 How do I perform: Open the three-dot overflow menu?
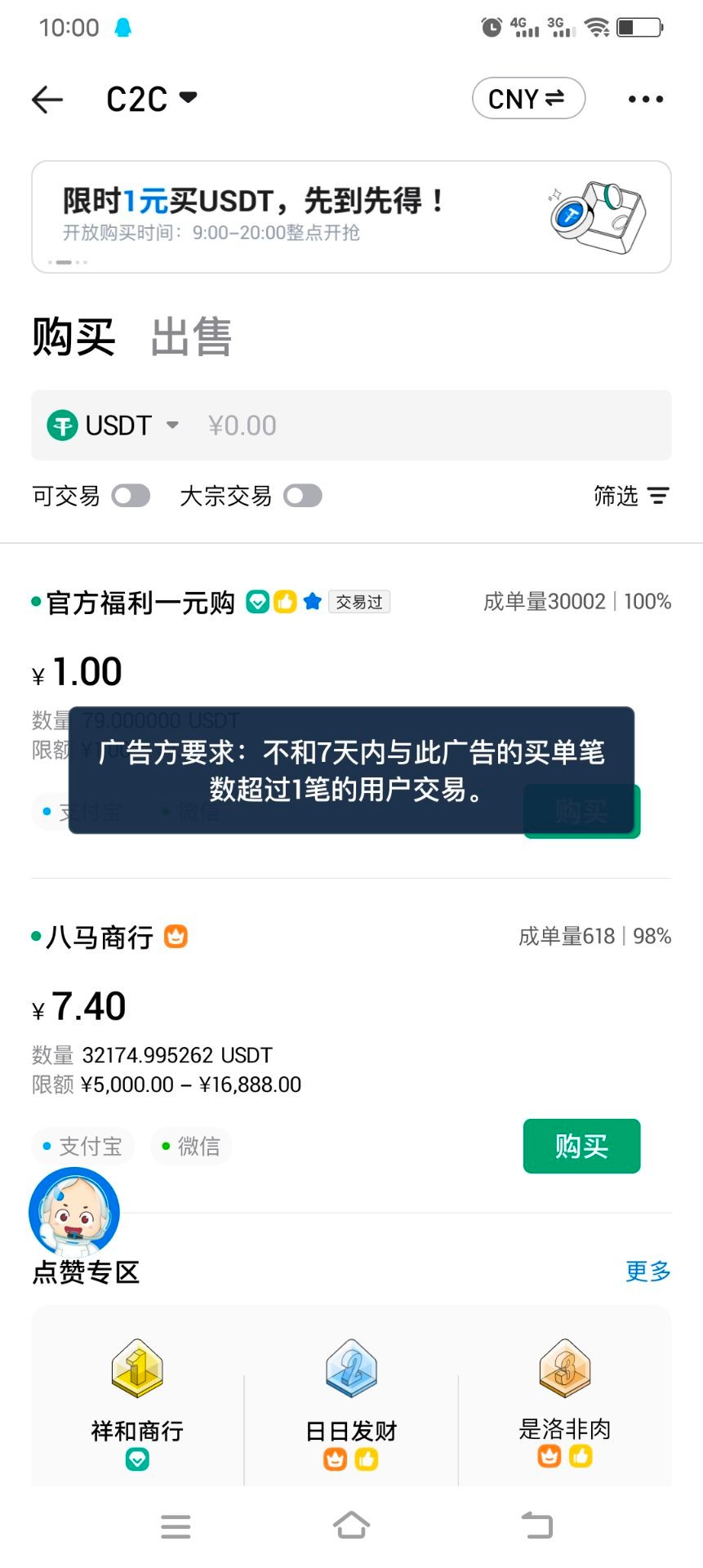[645, 100]
